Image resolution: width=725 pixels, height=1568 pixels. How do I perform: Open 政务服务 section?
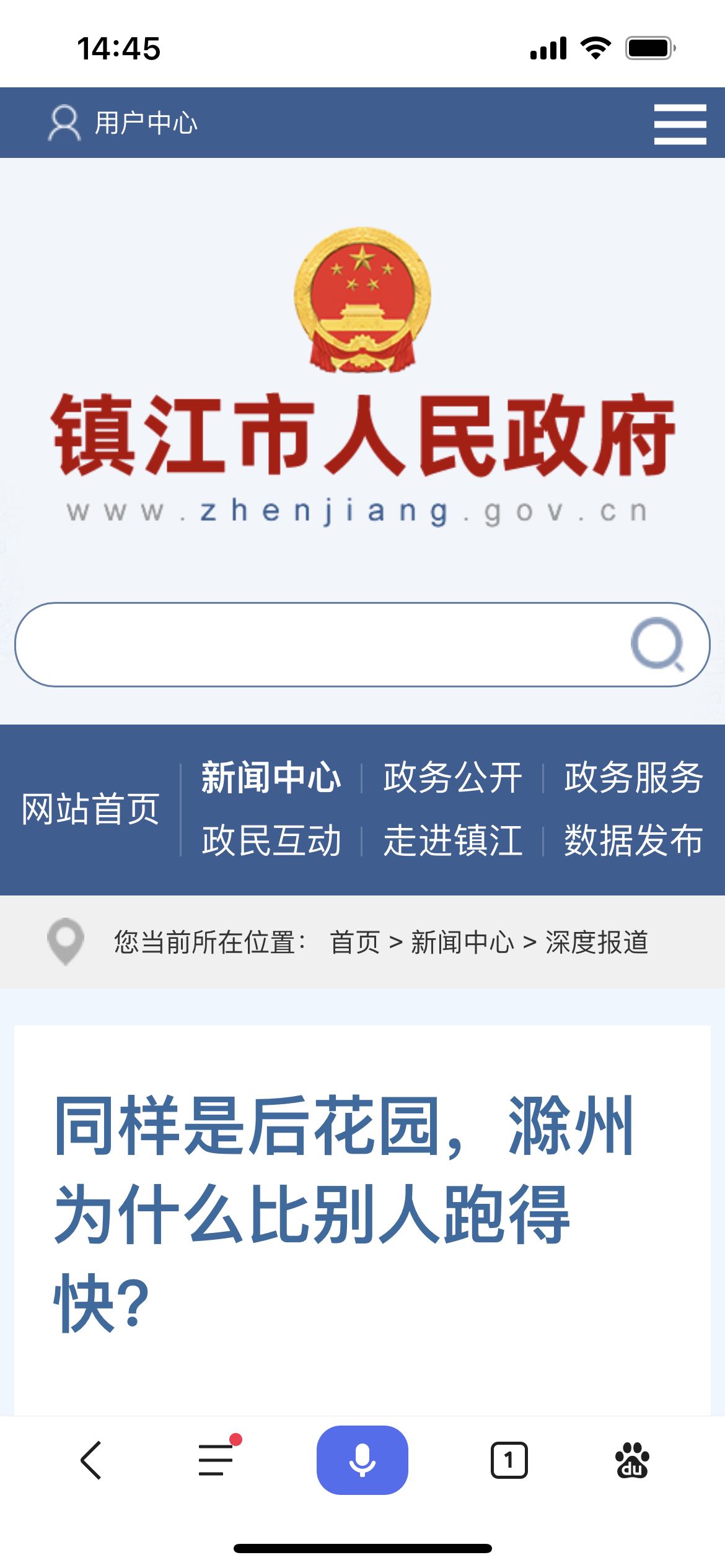[x=633, y=778]
